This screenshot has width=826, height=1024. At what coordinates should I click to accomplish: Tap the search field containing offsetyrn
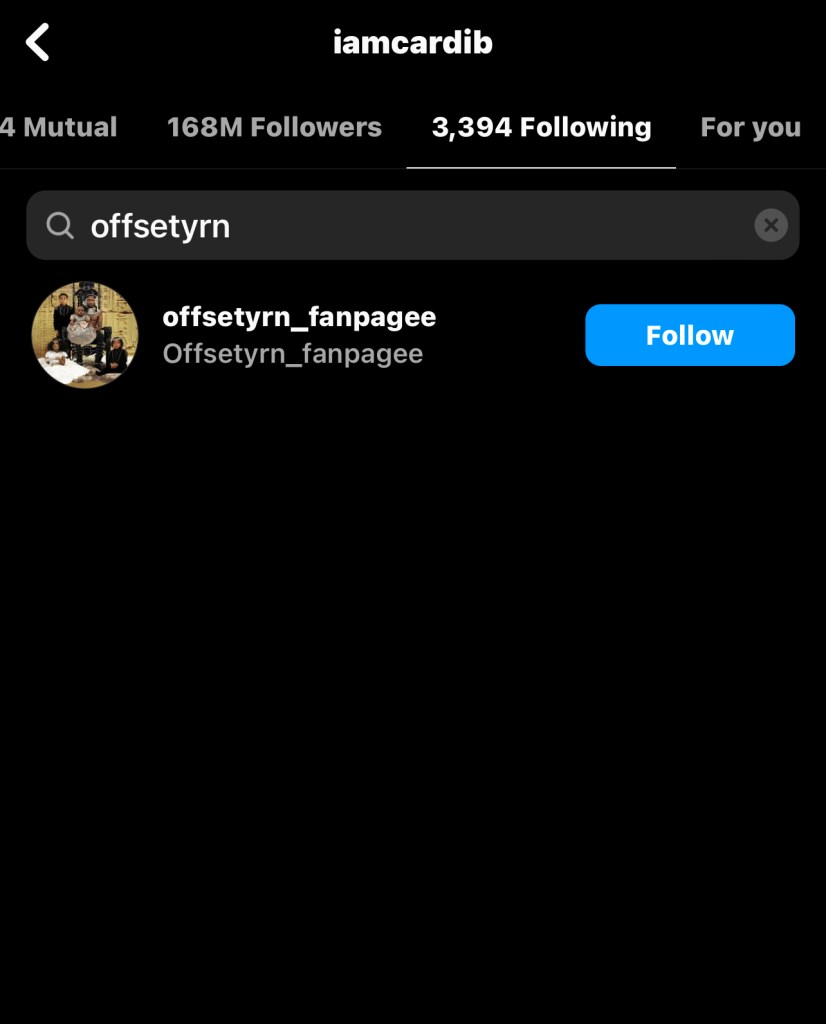(400, 226)
